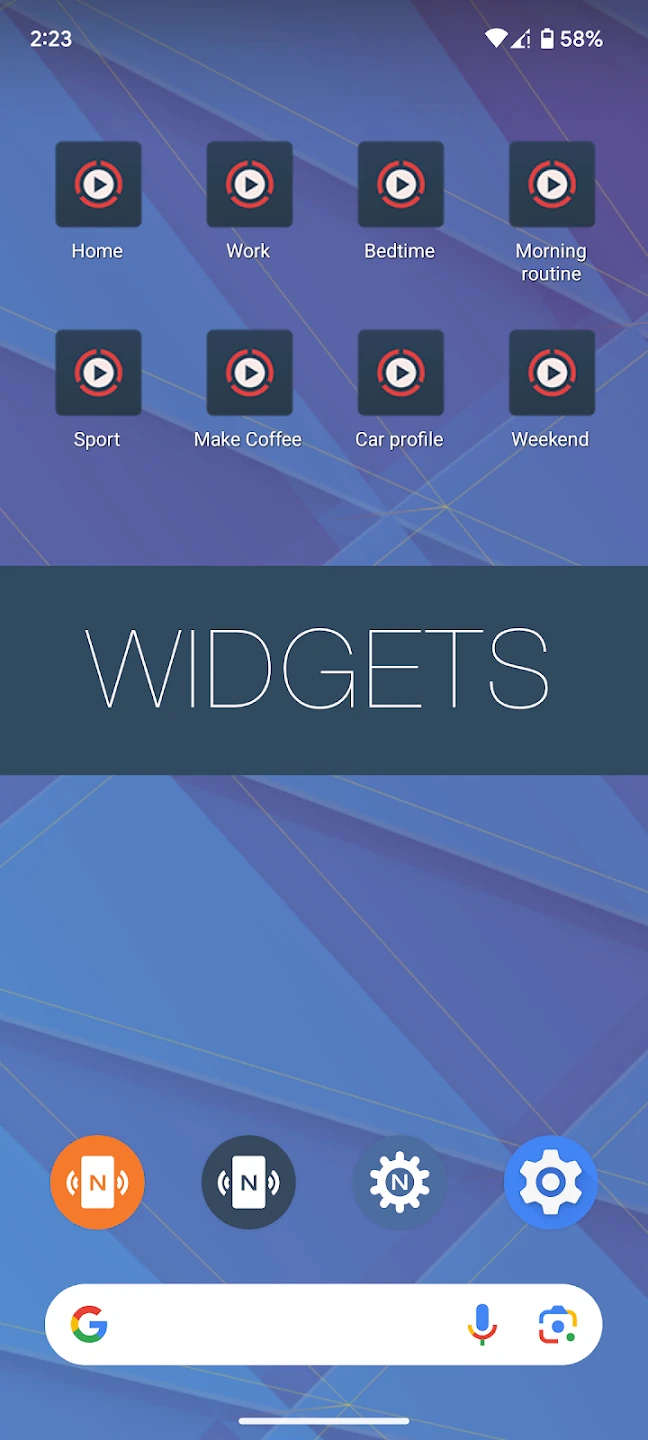Run the Home profile widget
648x1440 pixels.
click(98, 185)
